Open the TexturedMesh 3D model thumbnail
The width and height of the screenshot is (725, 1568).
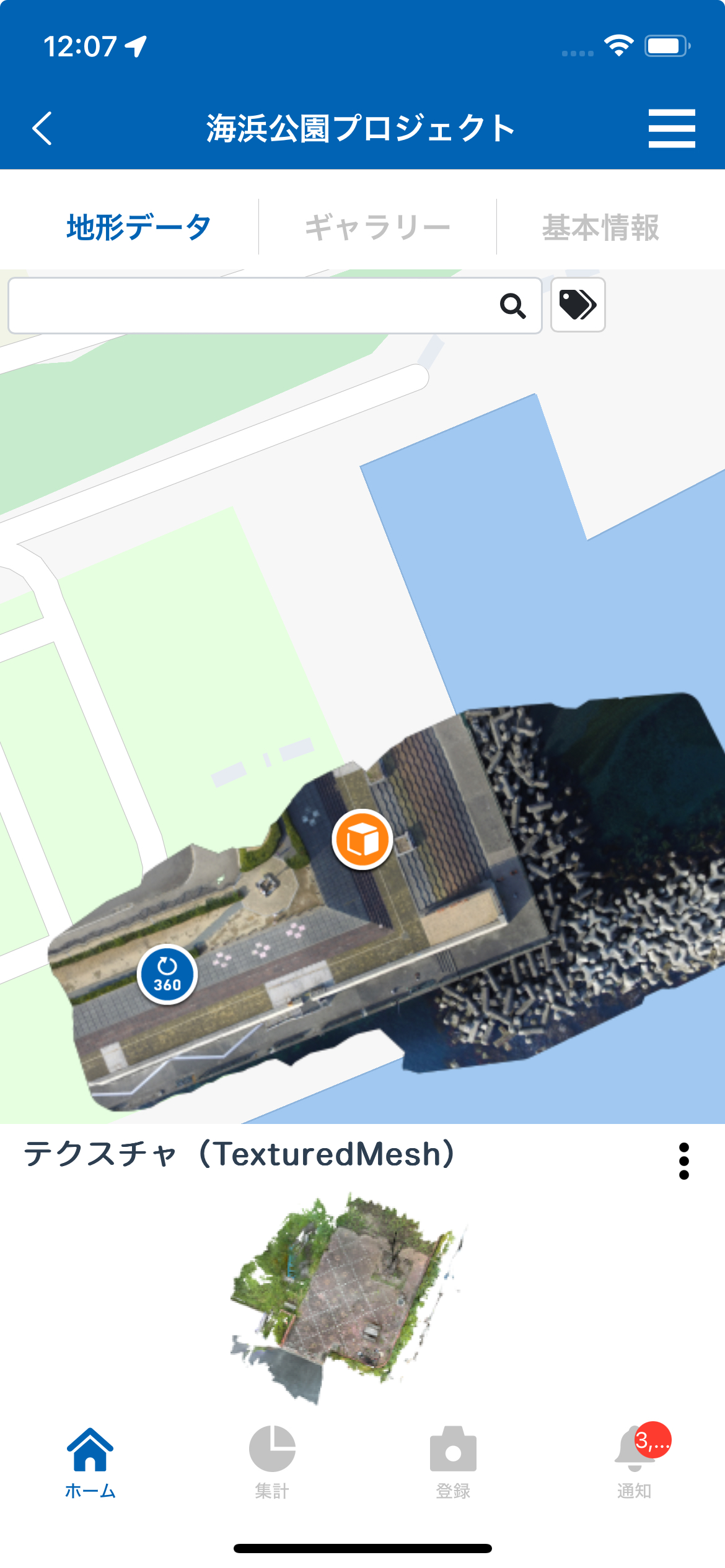[x=347, y=1297]
